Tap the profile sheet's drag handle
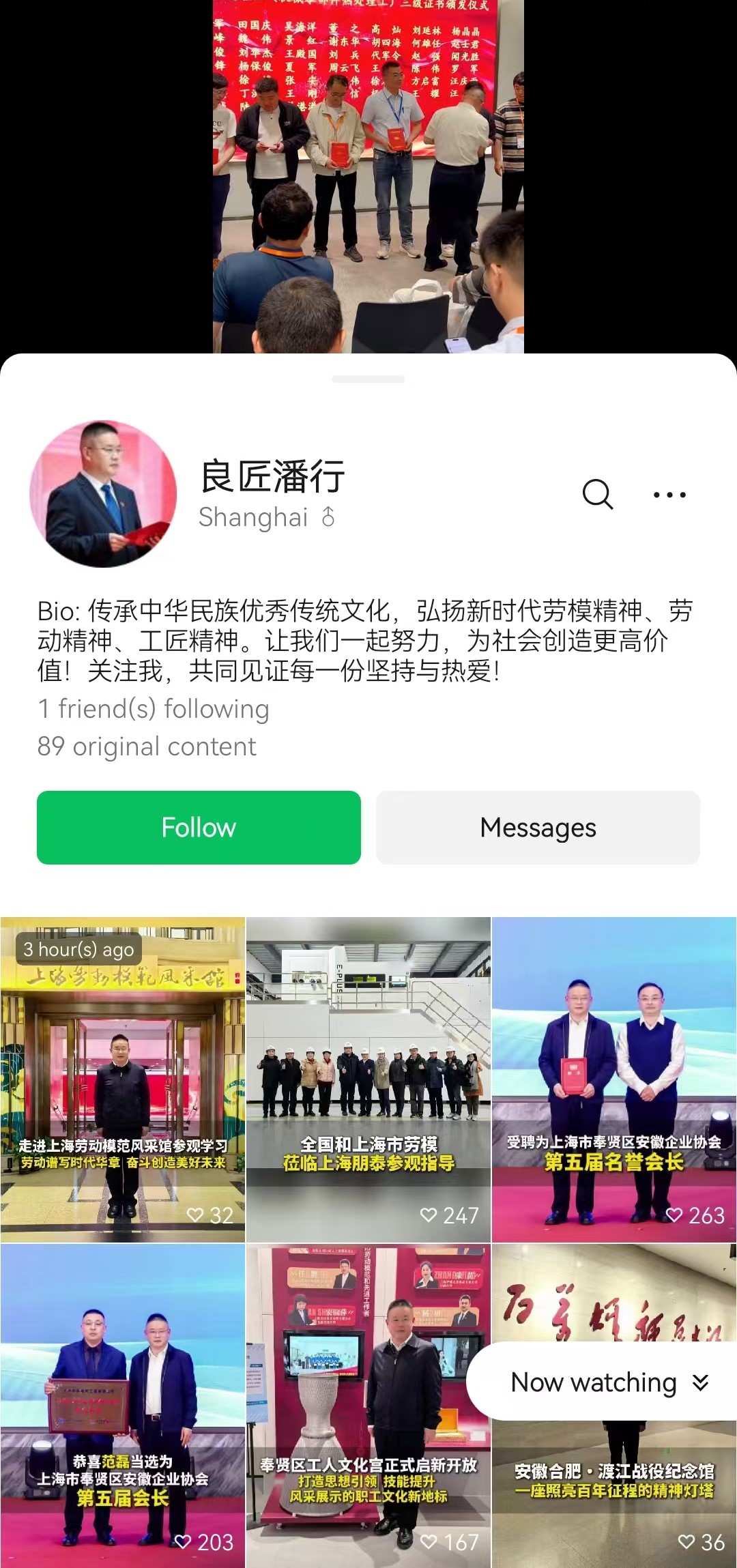This screenshot has height=1568, width=737. pyautogui.click(x=369, y=379)
